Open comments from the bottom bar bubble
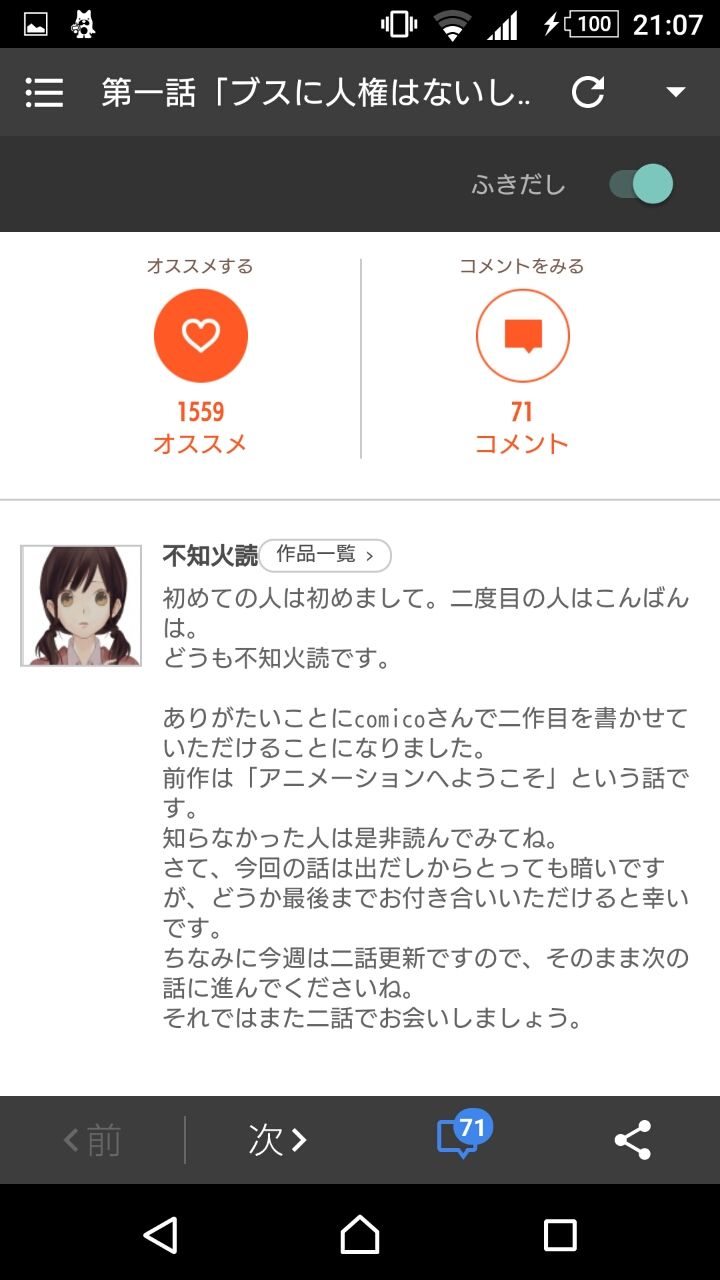This screenshot has height=1280, width=720. coord(461,1138)
